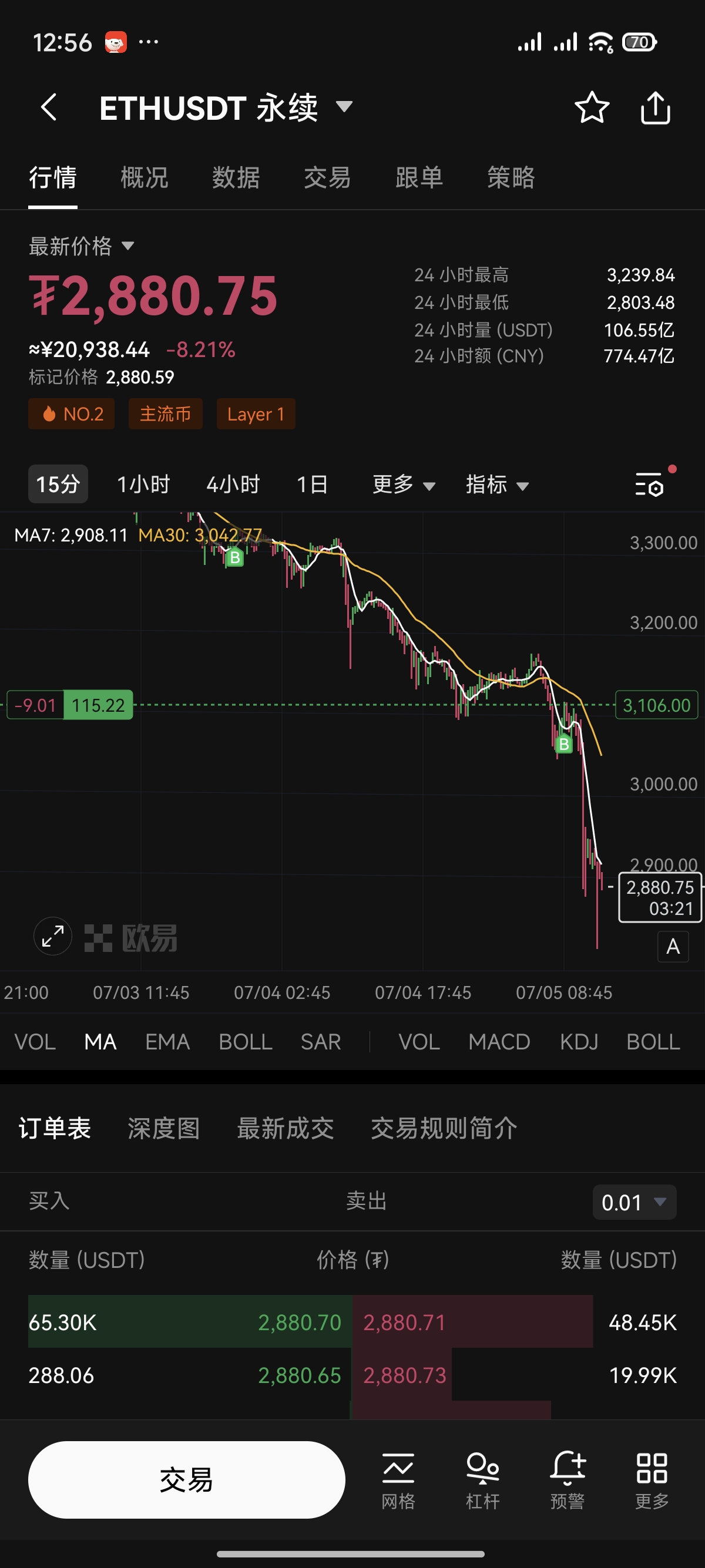The width and height of the screenshot is (705, 1568).
Task: Expand chart to fullscreen
Action: click(53, 936)
